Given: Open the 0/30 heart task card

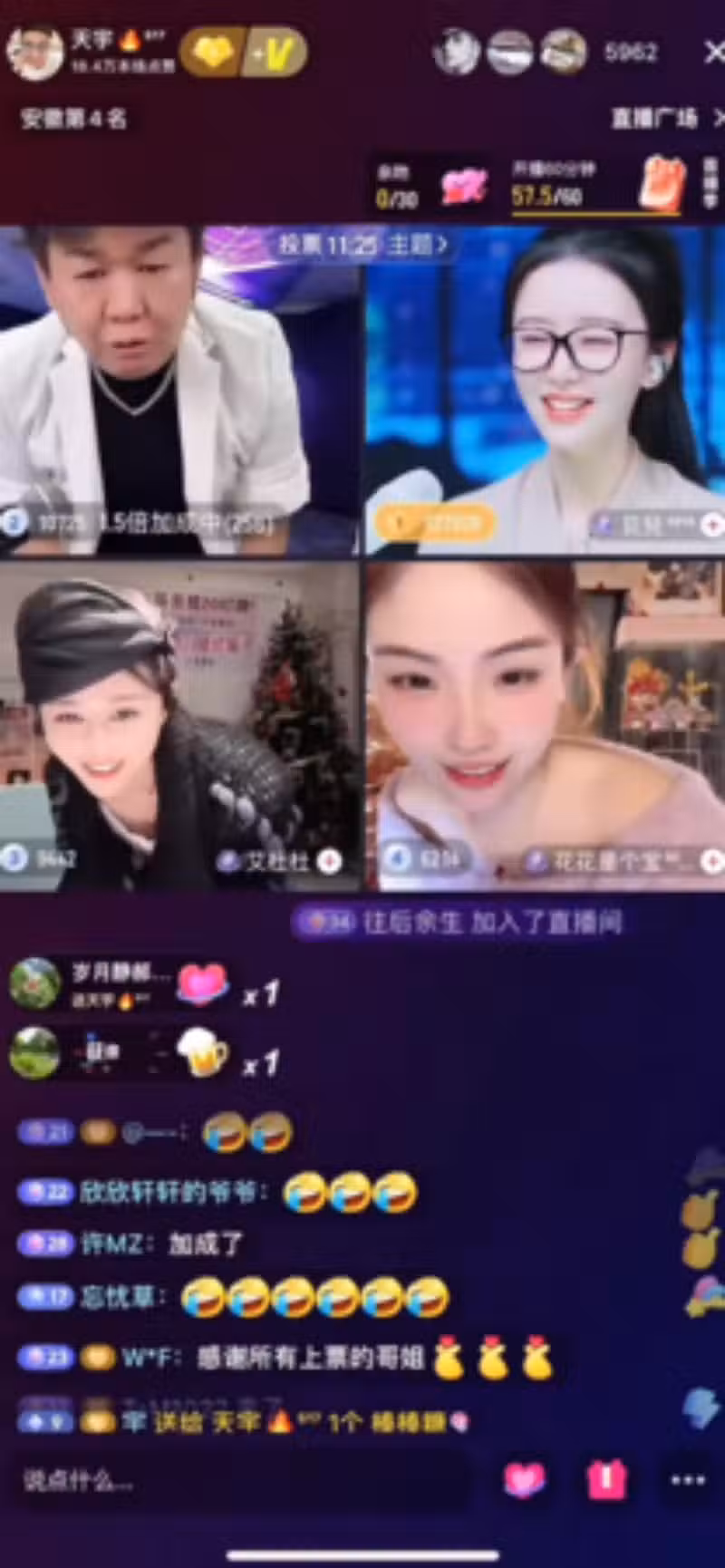Looking at the screenshot, I should [x=430, y=186].
